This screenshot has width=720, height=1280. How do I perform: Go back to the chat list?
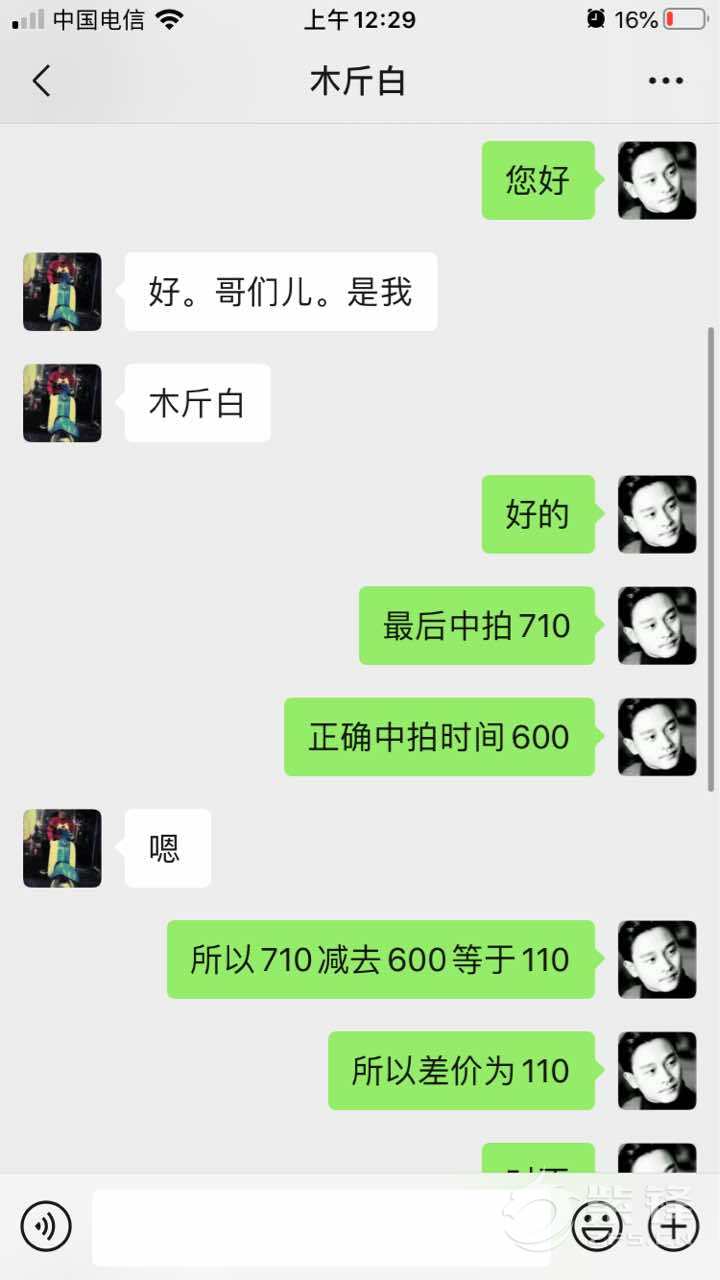[x=41, y=81]
